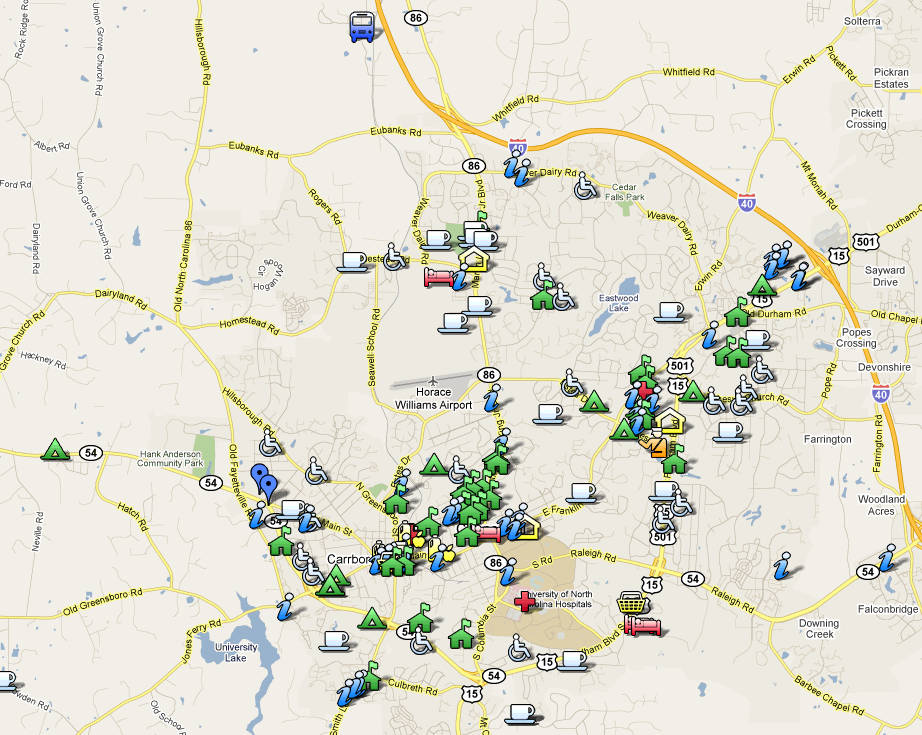Tap the coffee cup marker near Rogers Rd

point(353,261)
